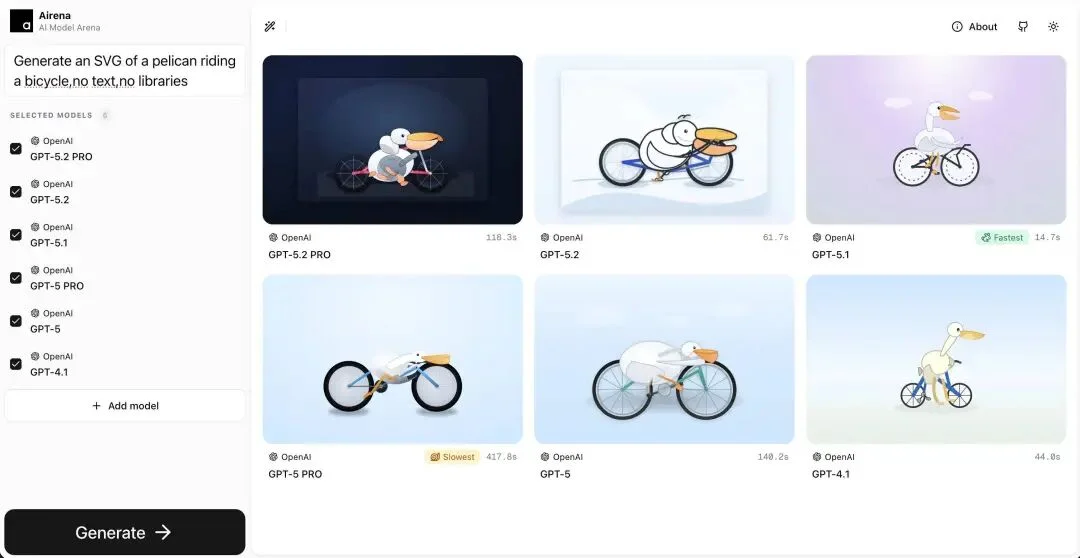Image resolution: width=1080 pixels, height=558 pixels.
Task: Deselect the GPT-5.1 model
Action: point(16,235)
